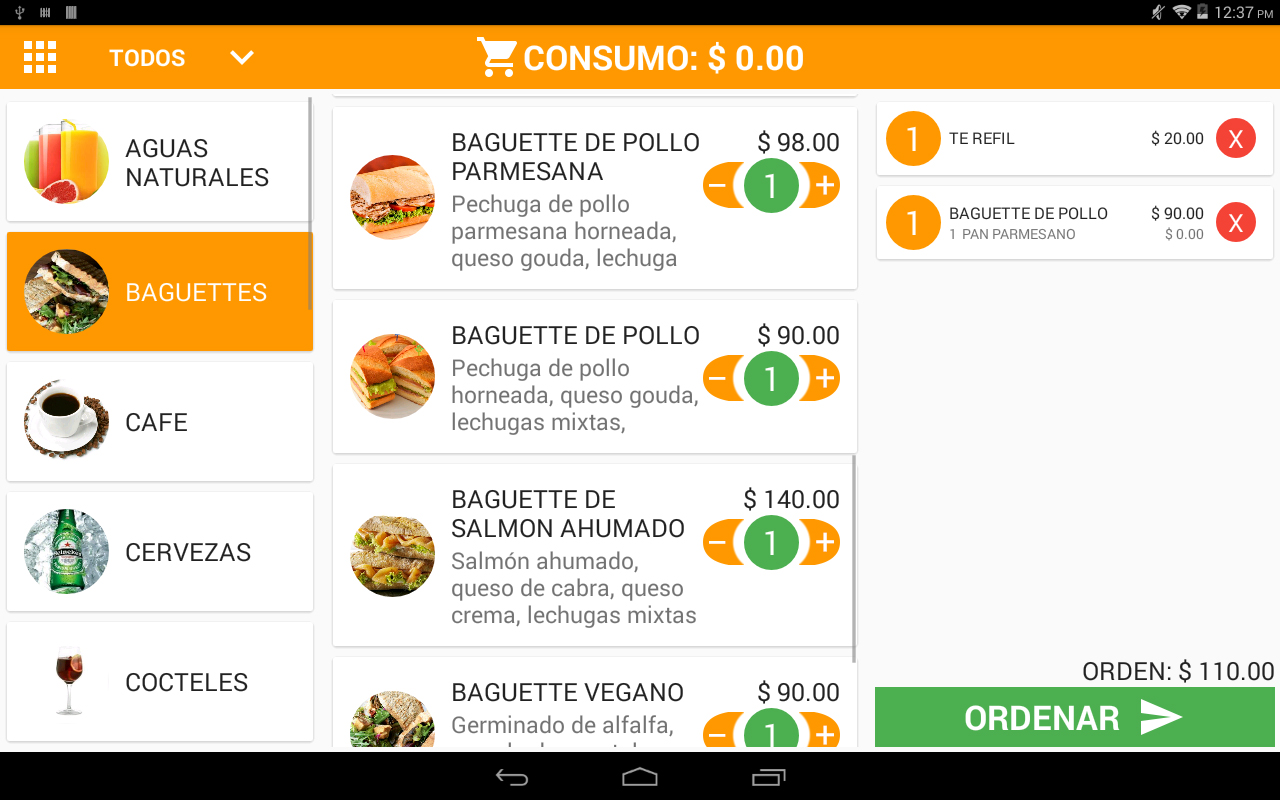Screen dimensions: 1280x800
Task: Select the Aguas Naturales category
Action: click(x=160, y=162)
